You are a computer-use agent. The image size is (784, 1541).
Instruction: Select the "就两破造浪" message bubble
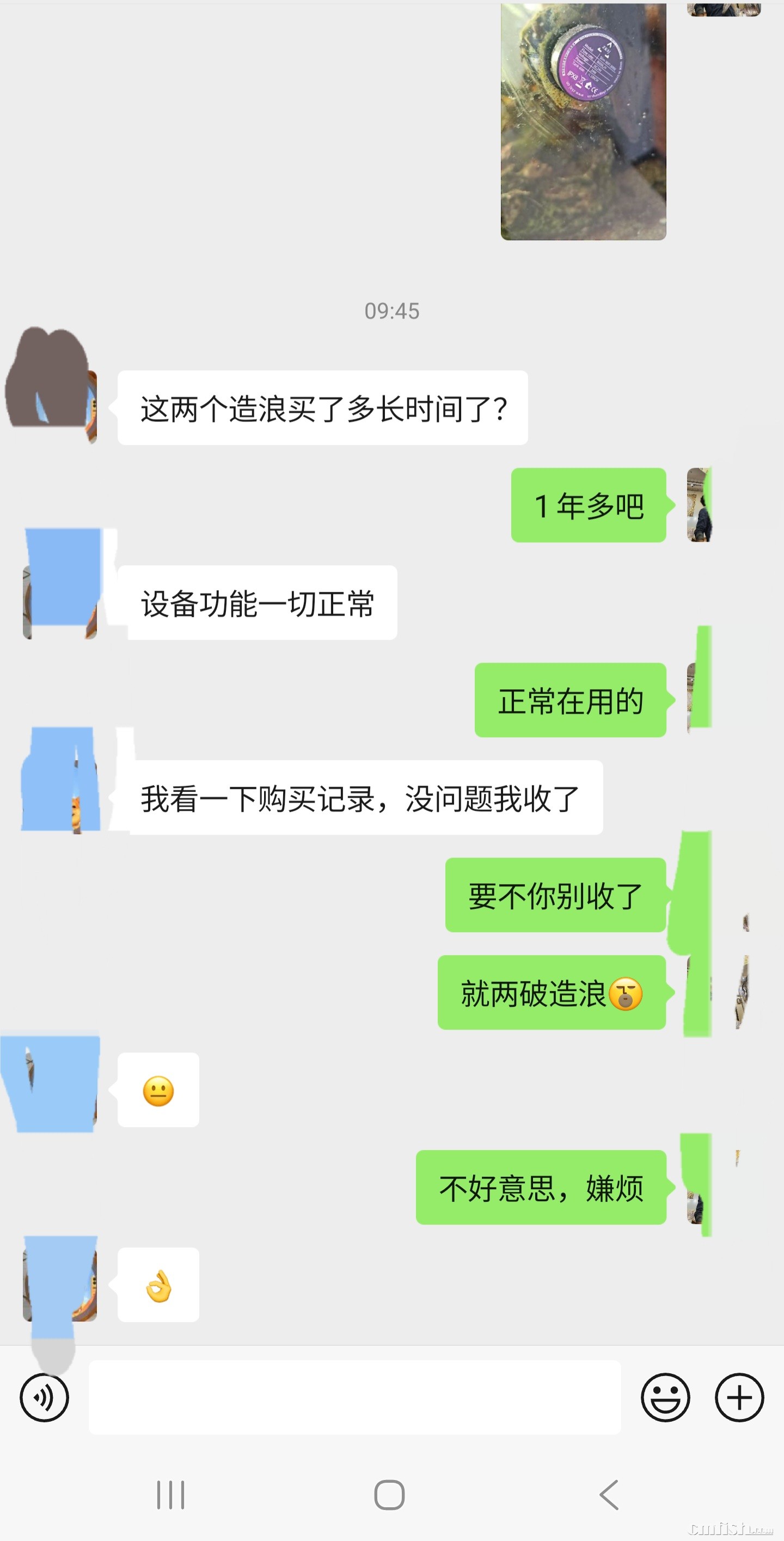click(550, 990)
